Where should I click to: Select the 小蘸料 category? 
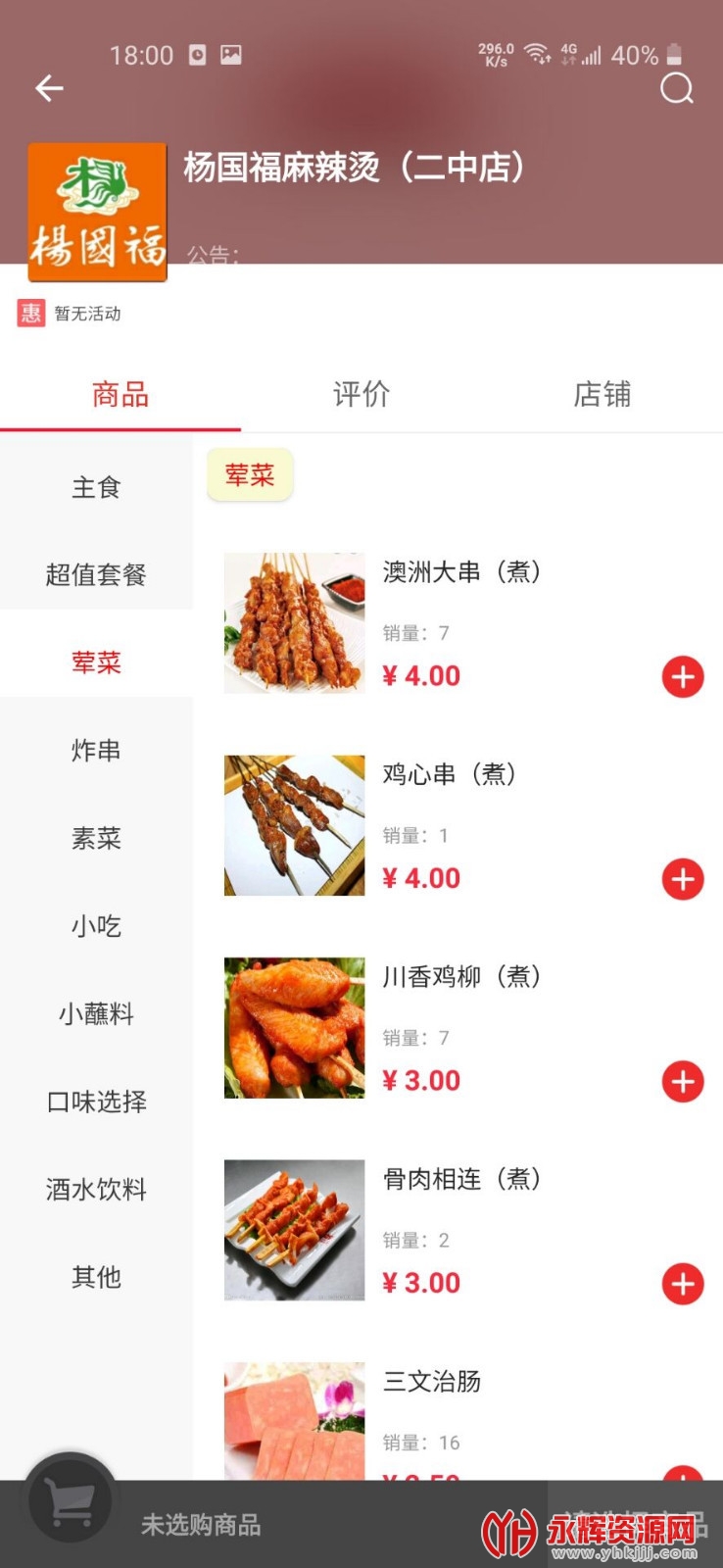pyautogui.click(x=96, y=1013)
